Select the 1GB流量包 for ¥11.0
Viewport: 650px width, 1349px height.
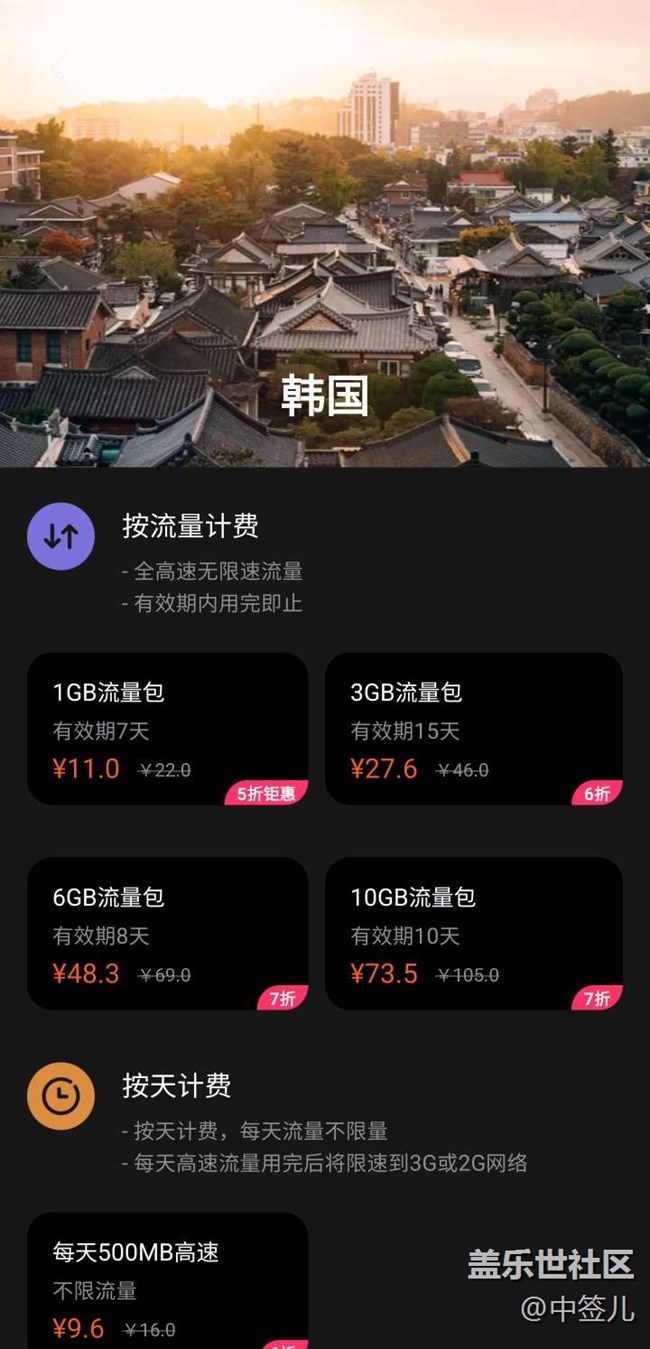pos(167,728)
